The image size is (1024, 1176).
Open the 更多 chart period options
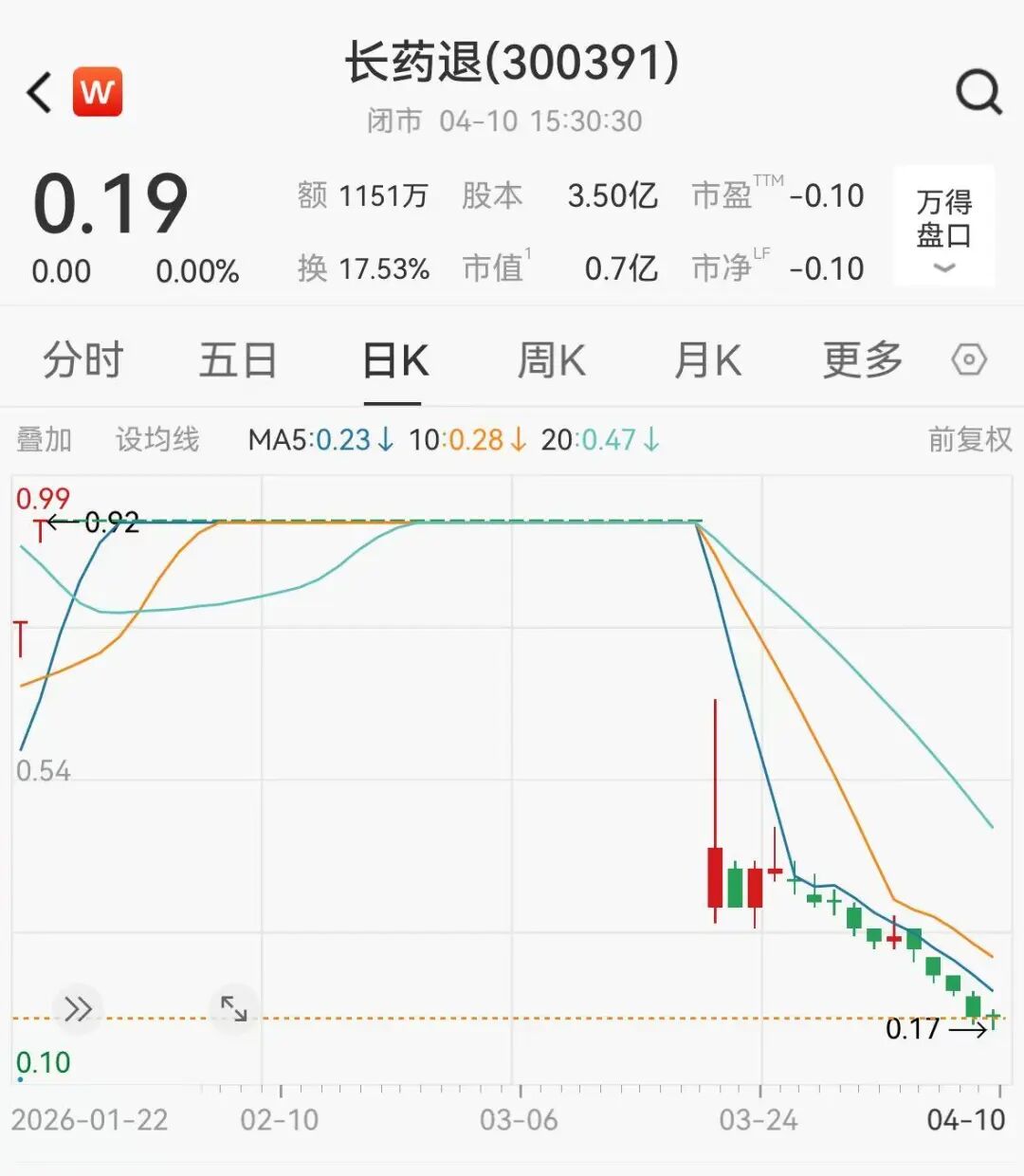pyautogui.click(x=862, y=361)
